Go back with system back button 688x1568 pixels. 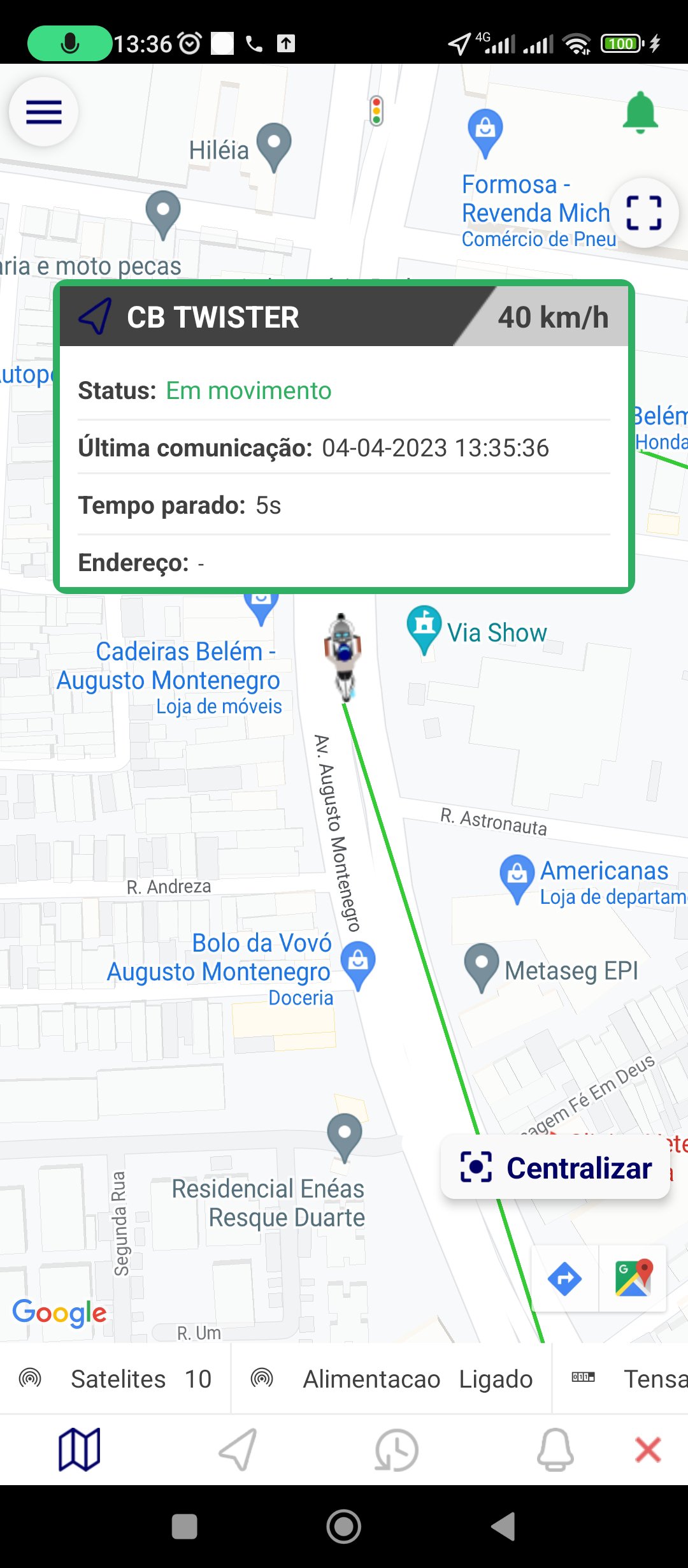tap(503, 1527)
